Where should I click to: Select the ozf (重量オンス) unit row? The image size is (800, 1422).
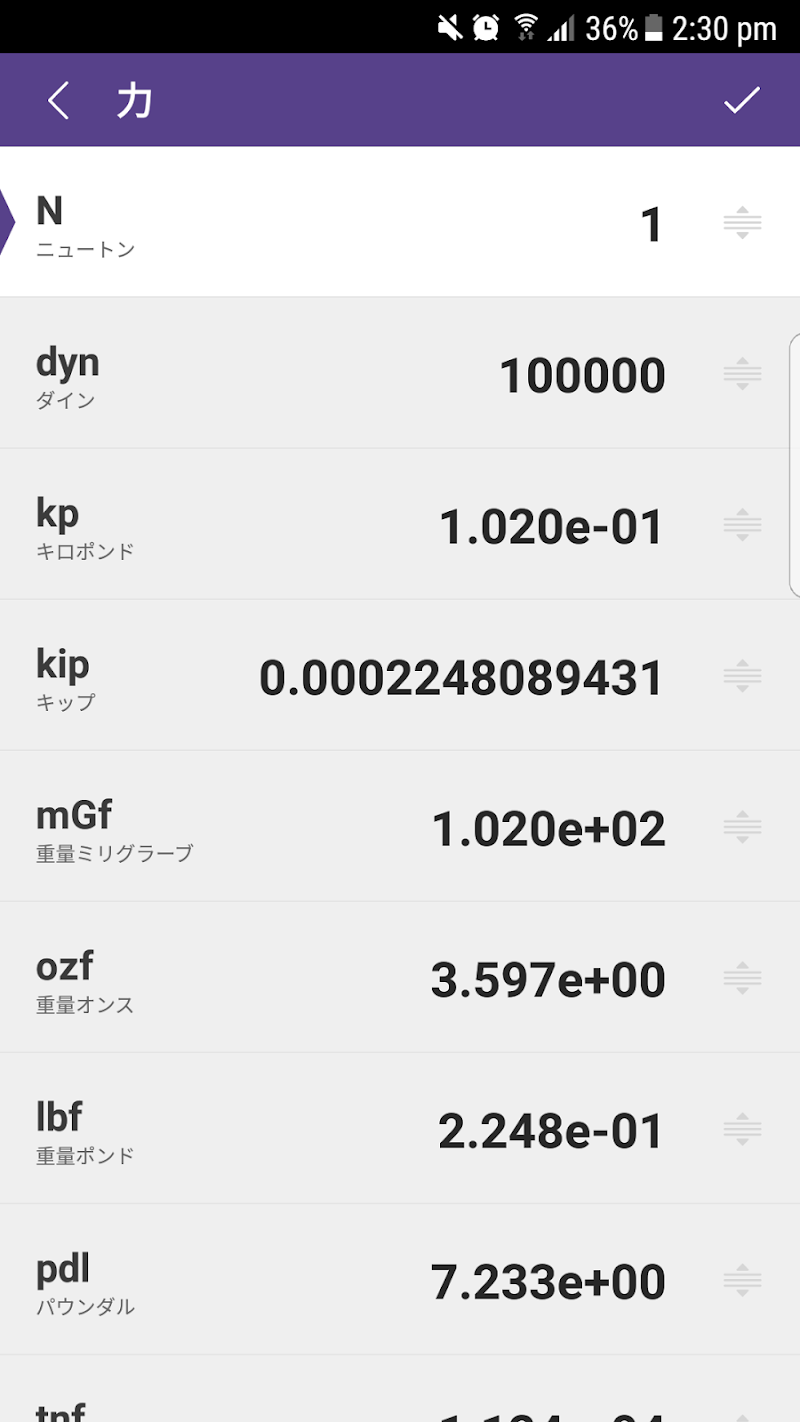pos(350,978)
